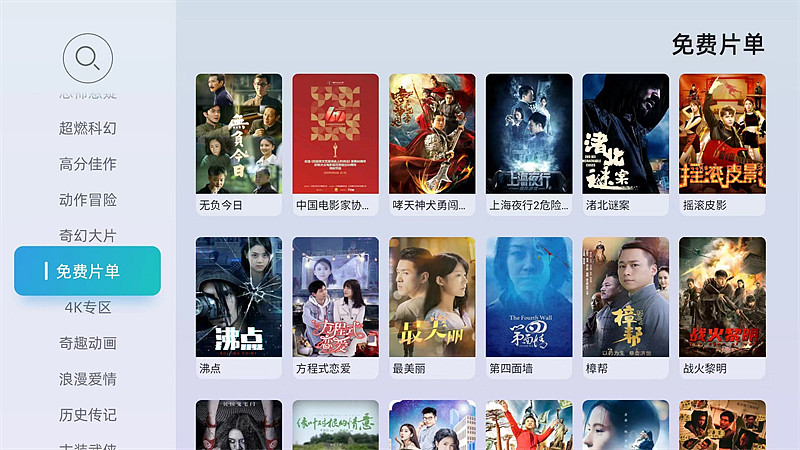The width and height of the screenshot is (800, 450).
Task: Select the 历史传记 category
Action: [x=88, y=415]
